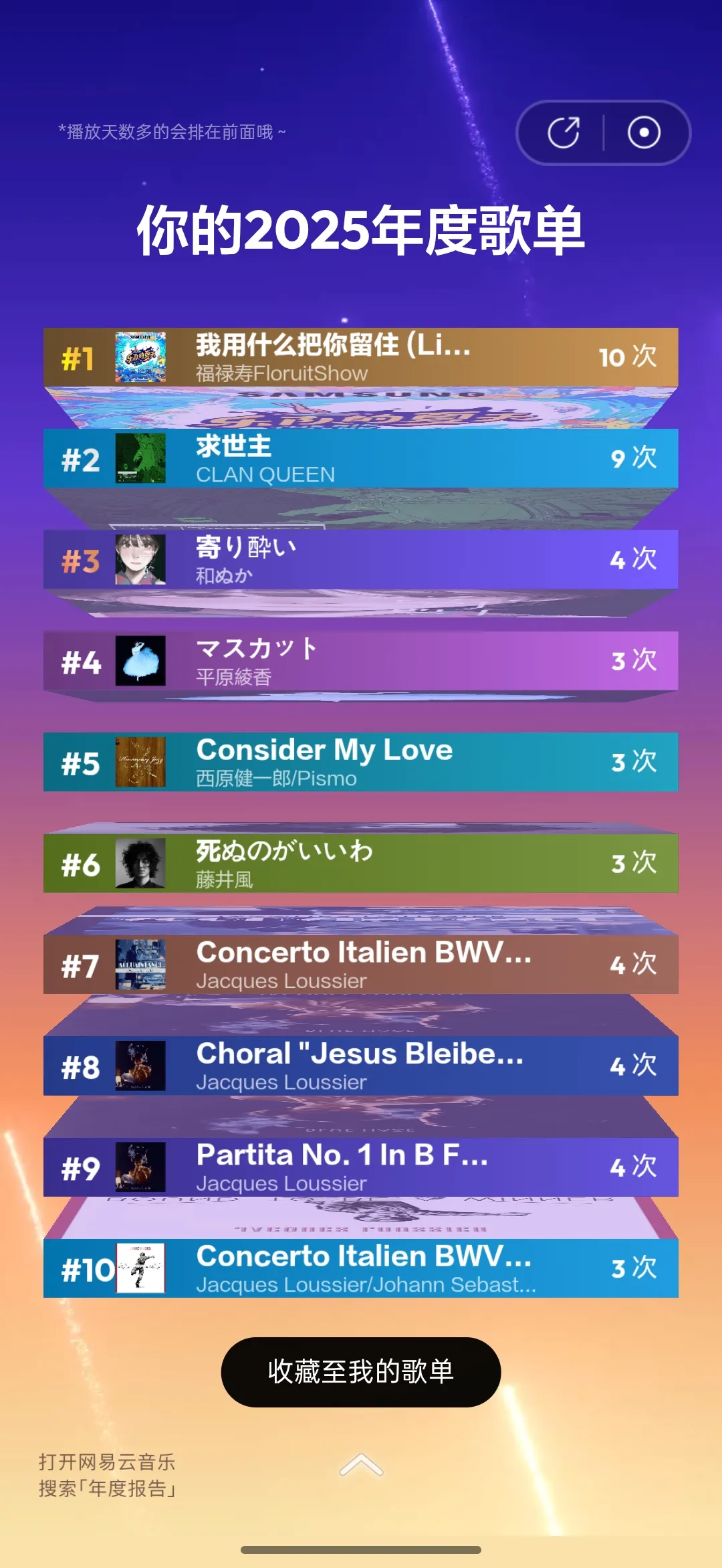The image size is (722, 1568).
Task: Tap the circular target icon beside share
Action: [x=644, y=132]
